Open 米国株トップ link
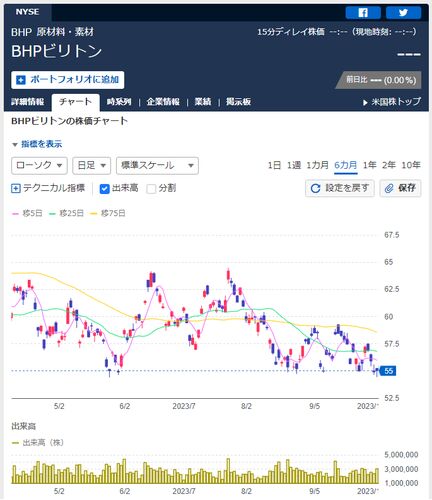This screenshot has width=432, height=500. click(392, 102)
